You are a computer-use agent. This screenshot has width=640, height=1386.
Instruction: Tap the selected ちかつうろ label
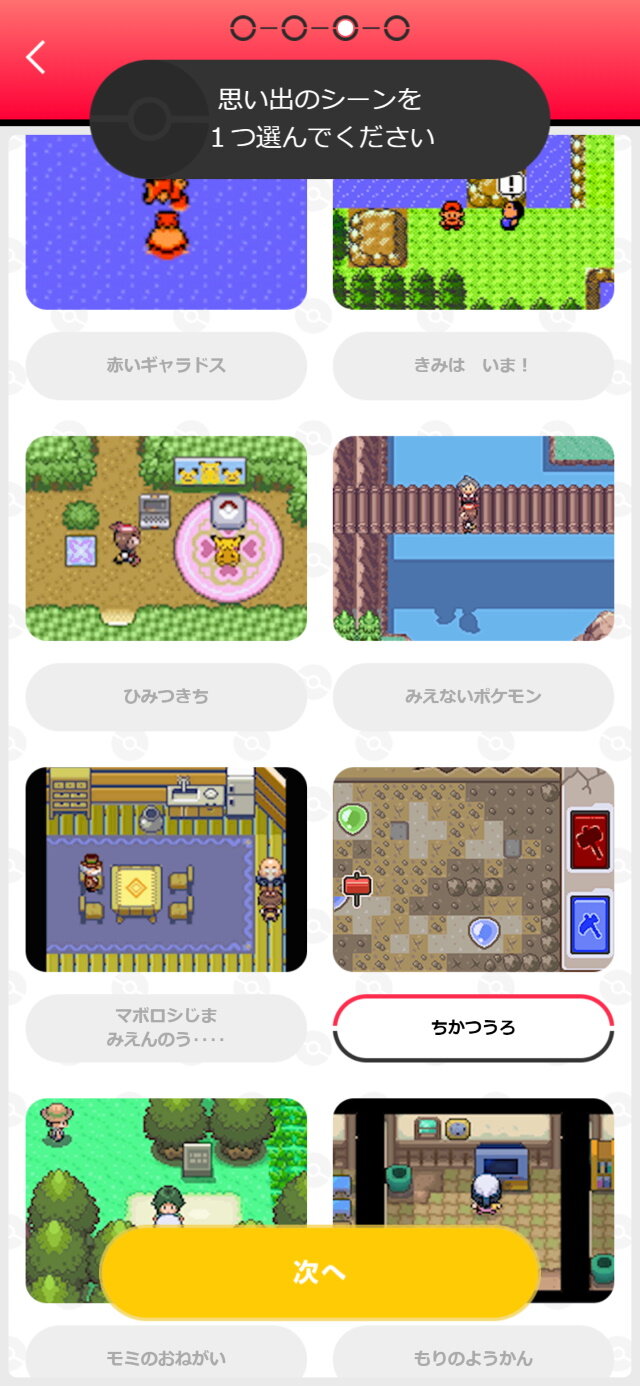click(473, 1028)
